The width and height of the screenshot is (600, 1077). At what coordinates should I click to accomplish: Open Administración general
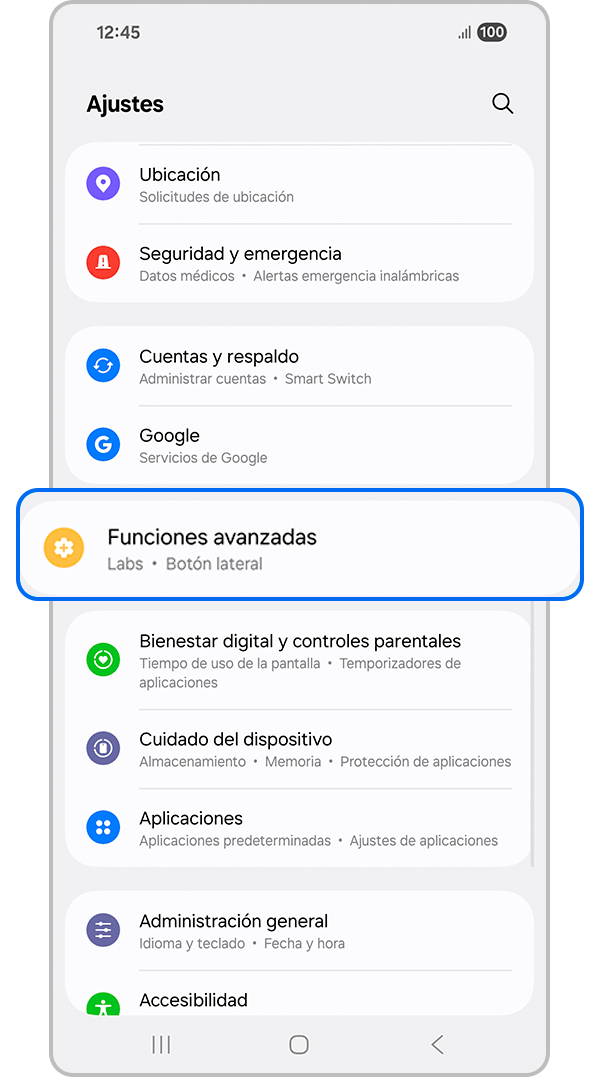coord(300,931)
